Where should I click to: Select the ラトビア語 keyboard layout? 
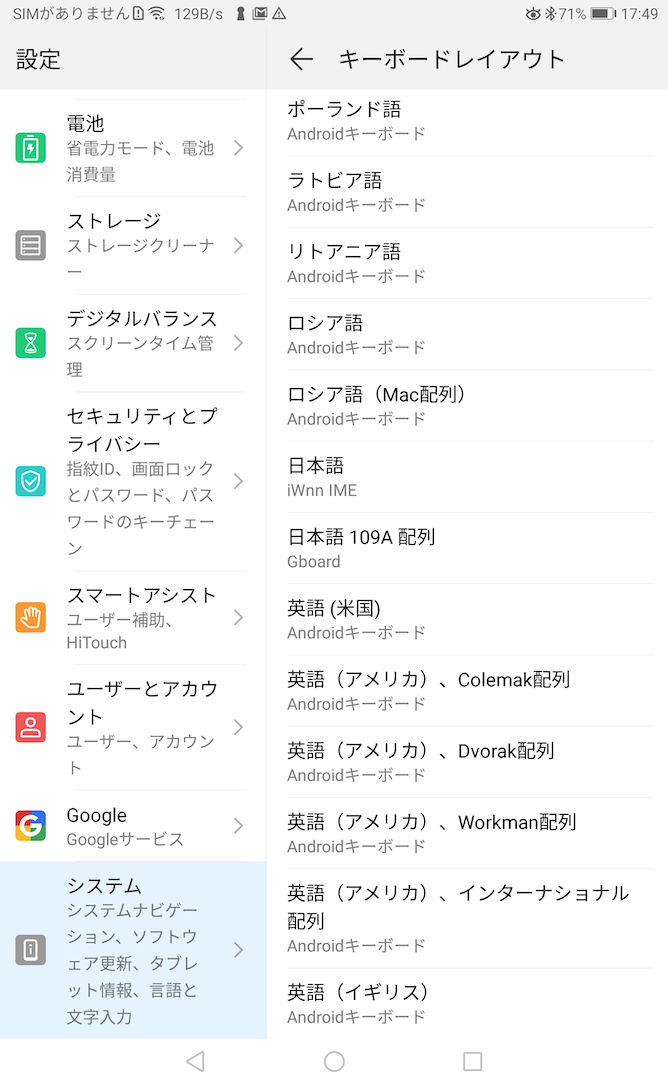point(470,192)
